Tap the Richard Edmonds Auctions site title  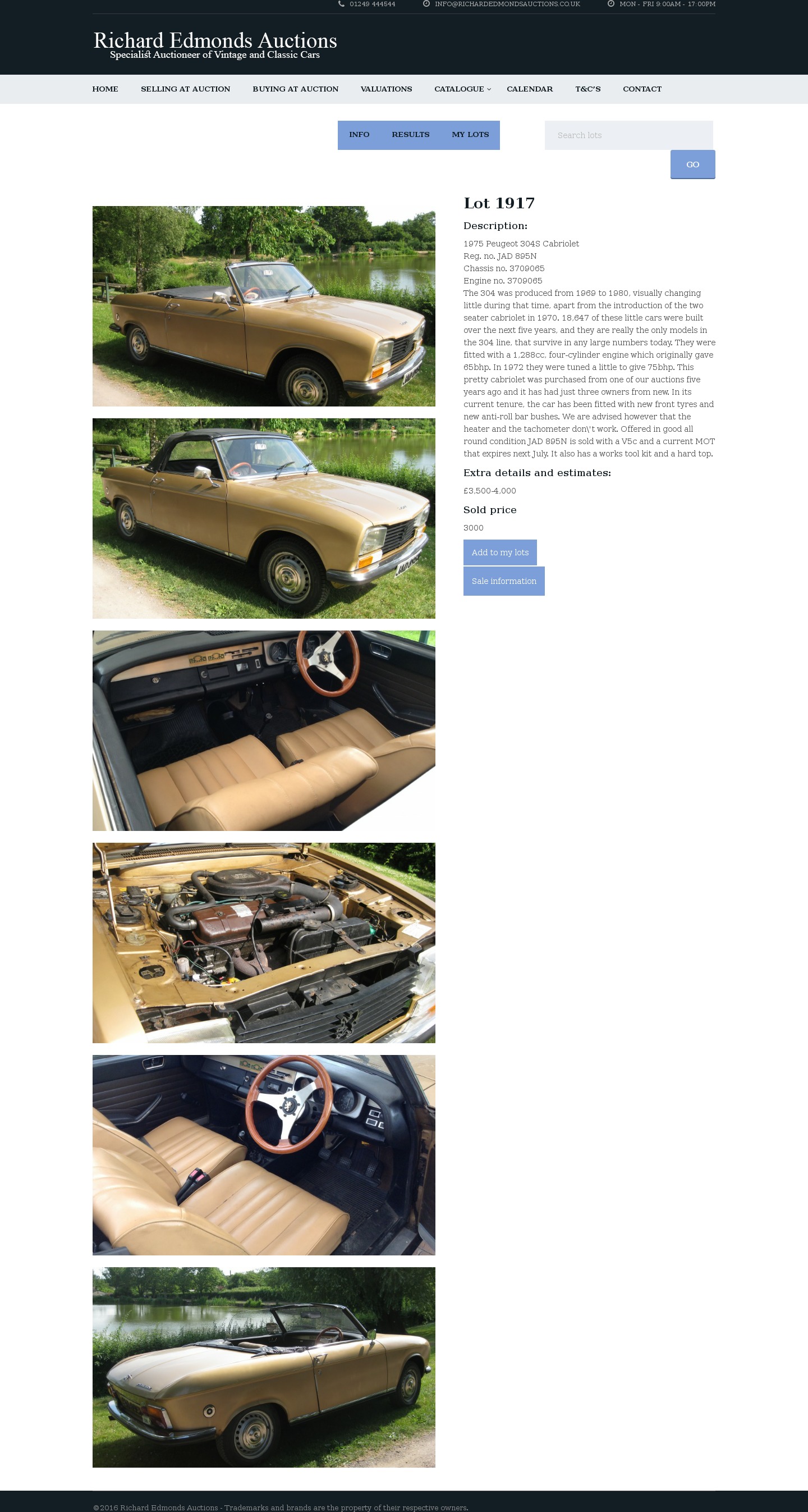(215, 41)
